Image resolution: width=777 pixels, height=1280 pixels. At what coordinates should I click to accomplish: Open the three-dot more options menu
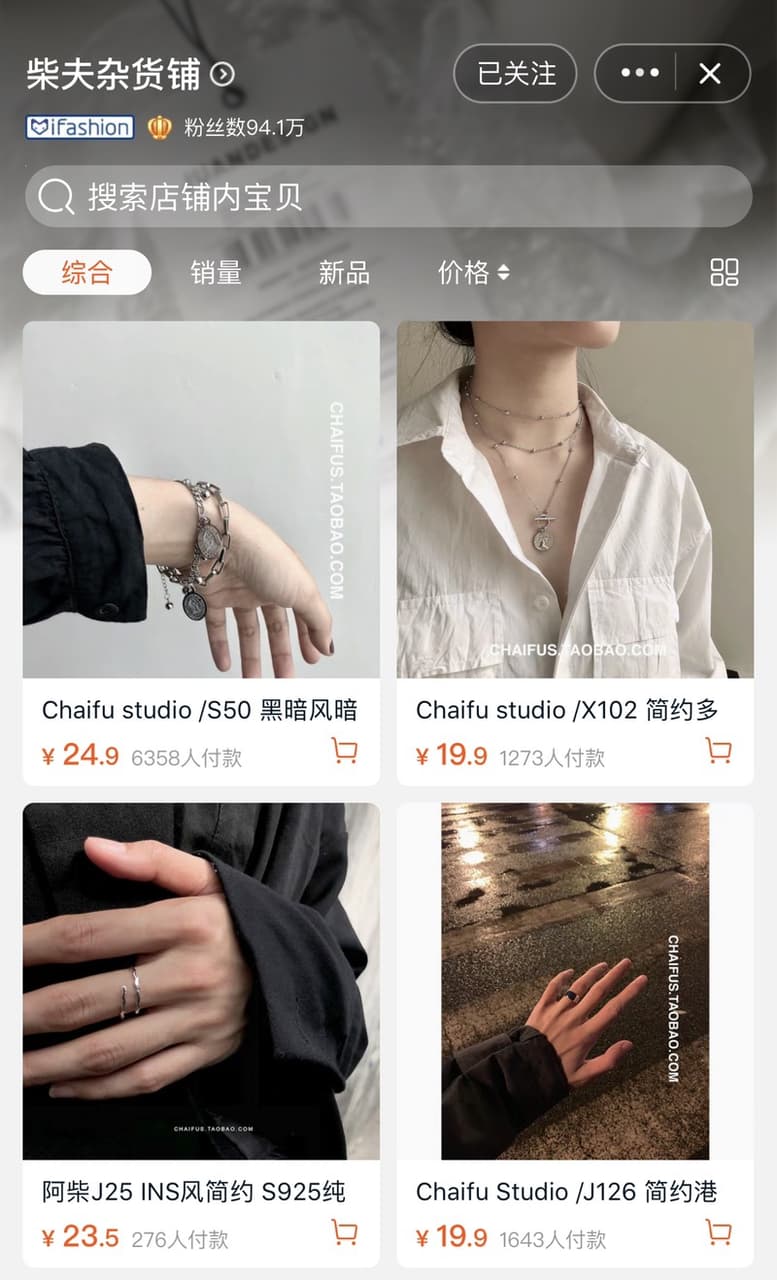639,73
